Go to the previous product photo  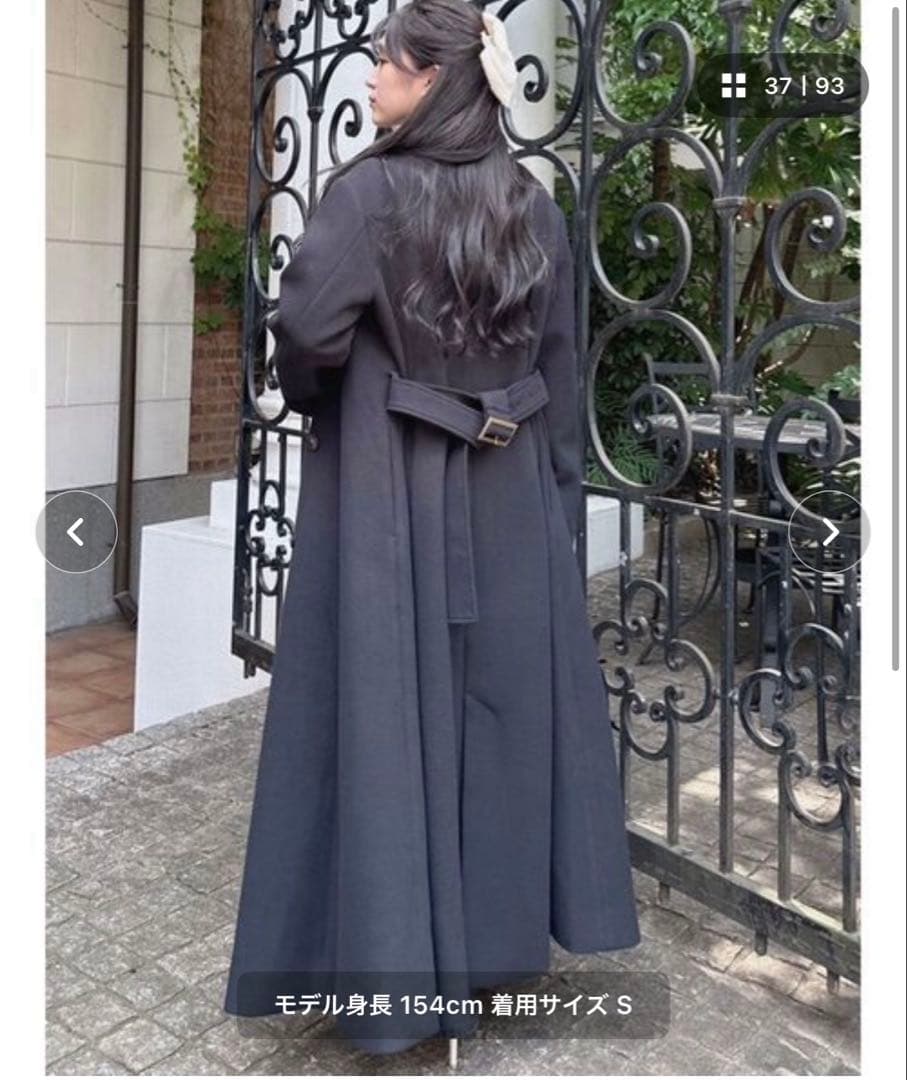pyautogui.click(x=76, y=532)
